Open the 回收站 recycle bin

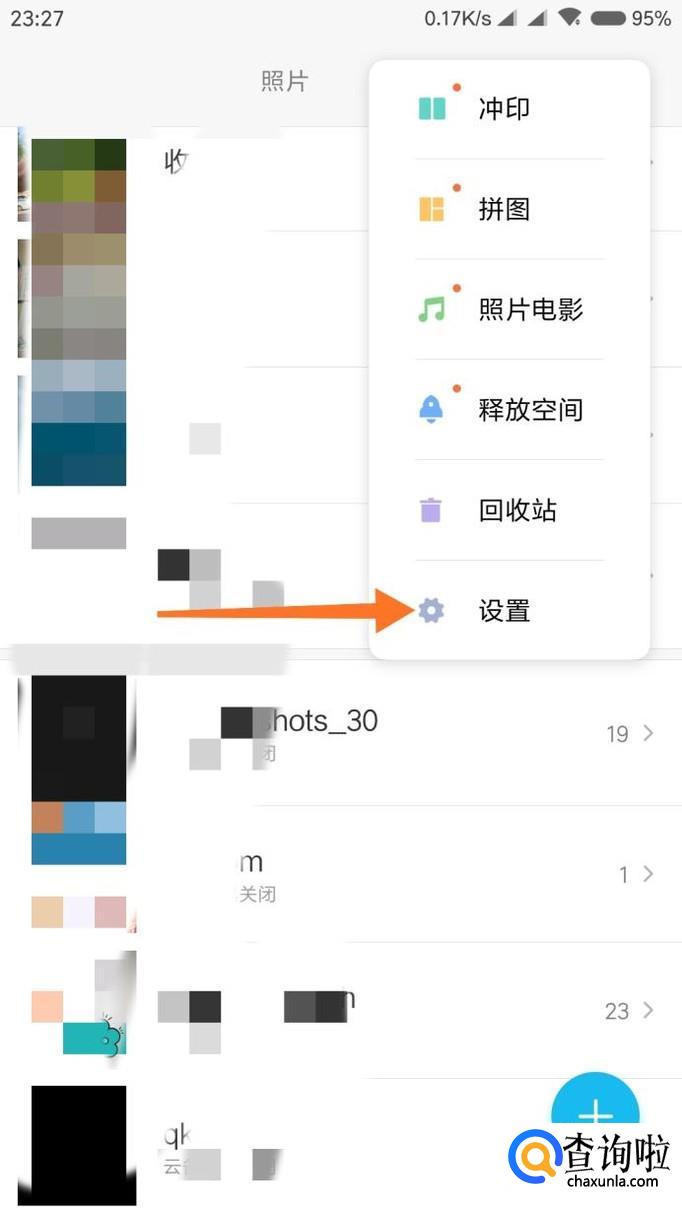pos(509,510)
